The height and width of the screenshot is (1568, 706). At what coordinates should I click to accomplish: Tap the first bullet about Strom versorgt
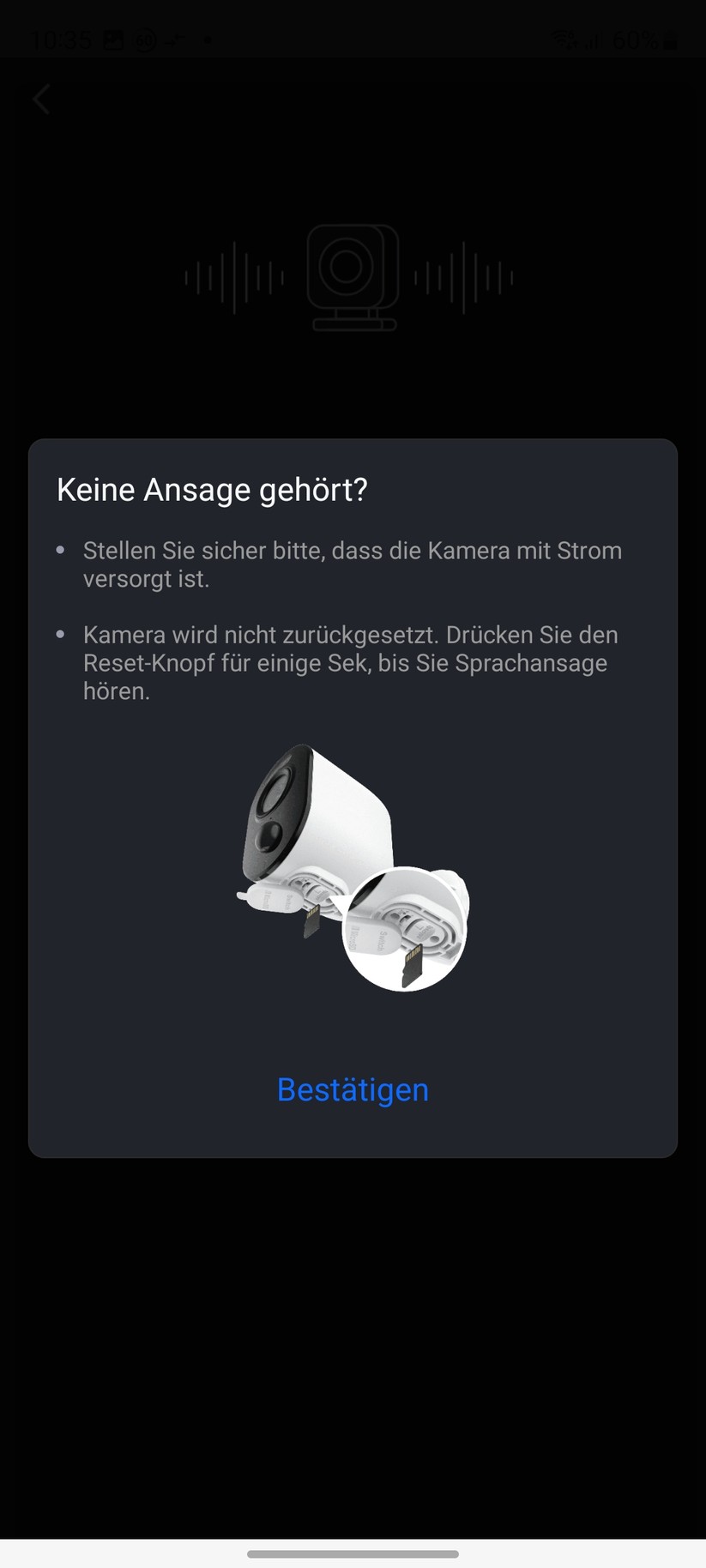point(352,564)
